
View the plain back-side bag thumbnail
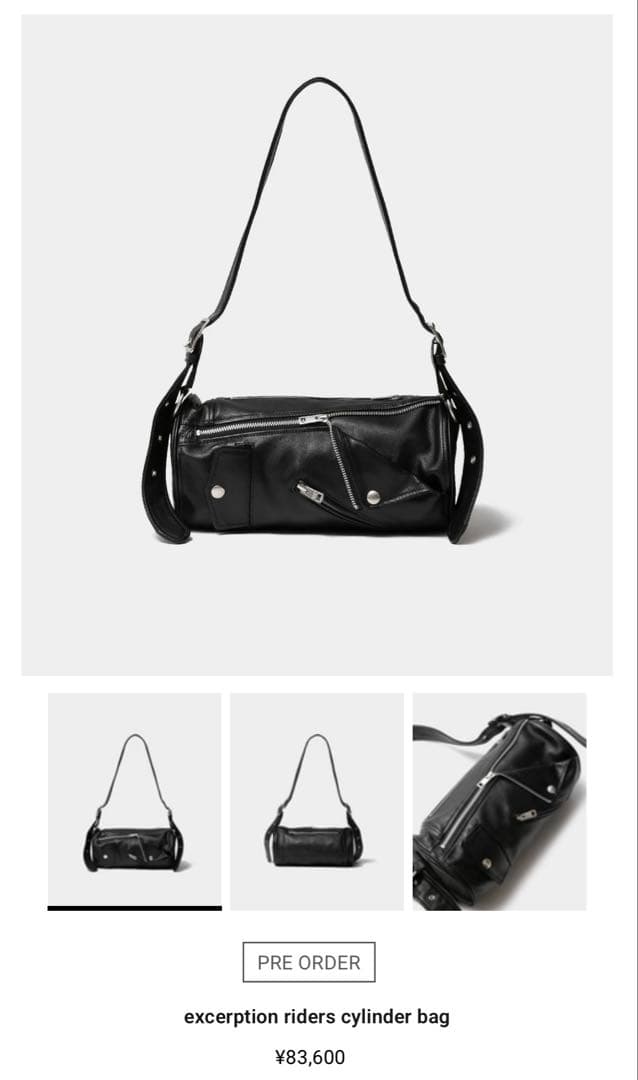click(x=317, y=800)
